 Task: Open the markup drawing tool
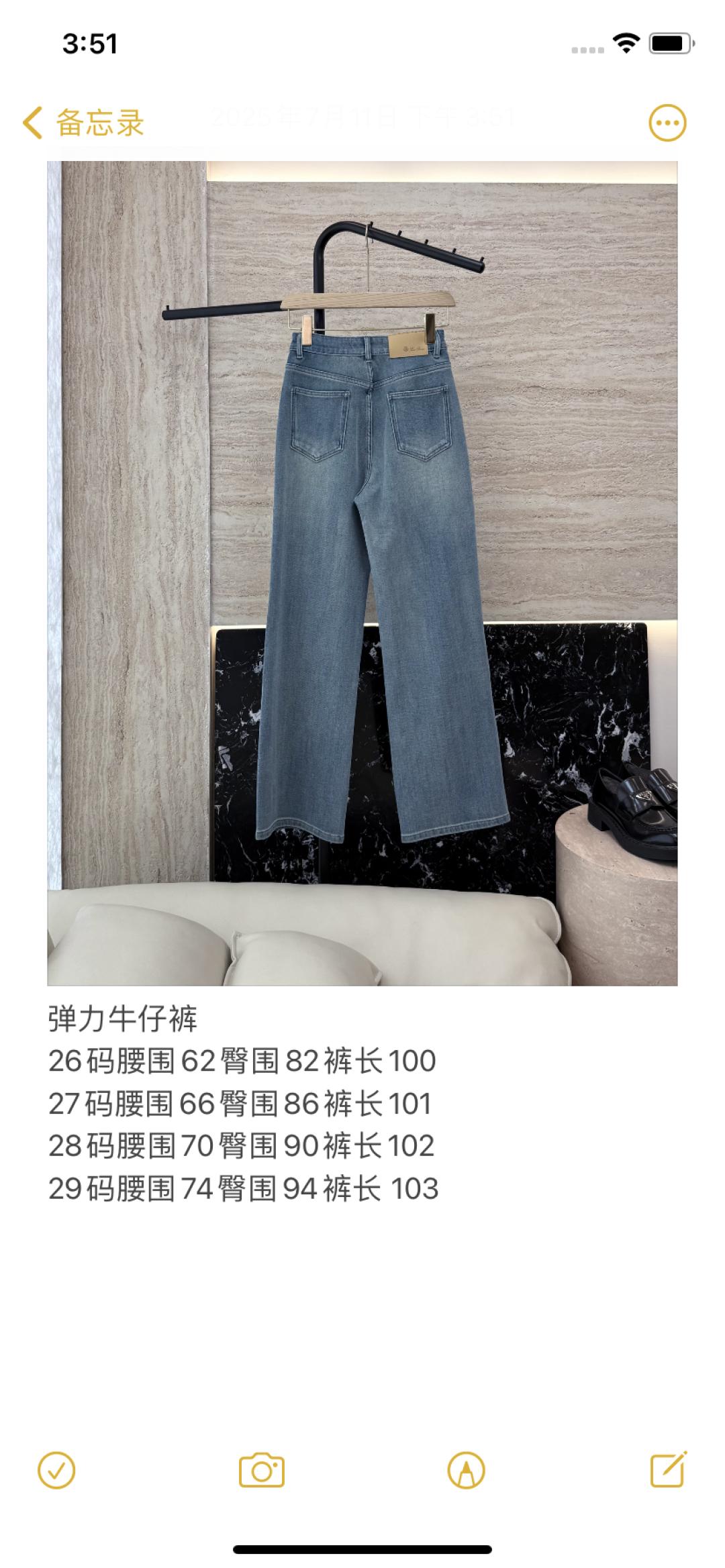tap(466, 1471)
